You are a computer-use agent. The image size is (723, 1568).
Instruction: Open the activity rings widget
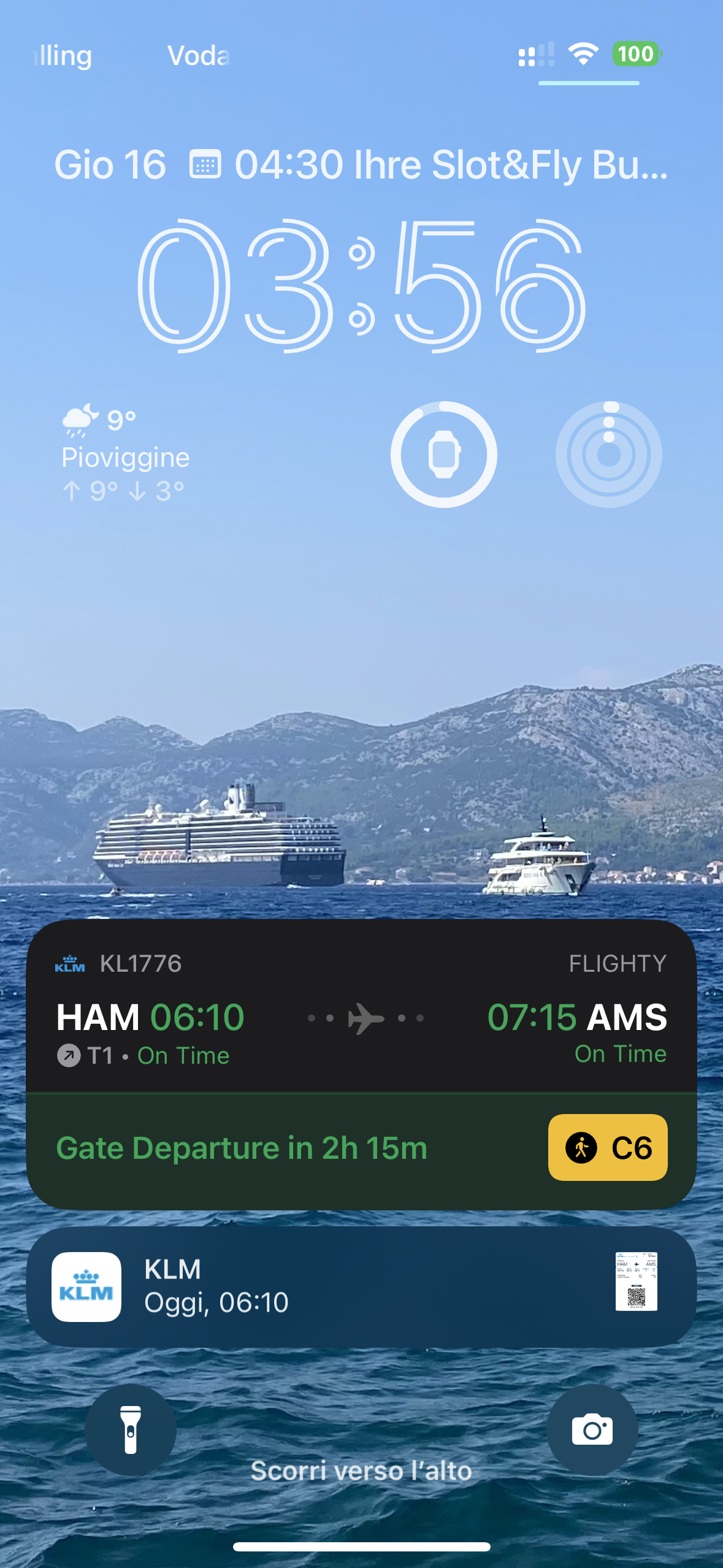[608, 455]
